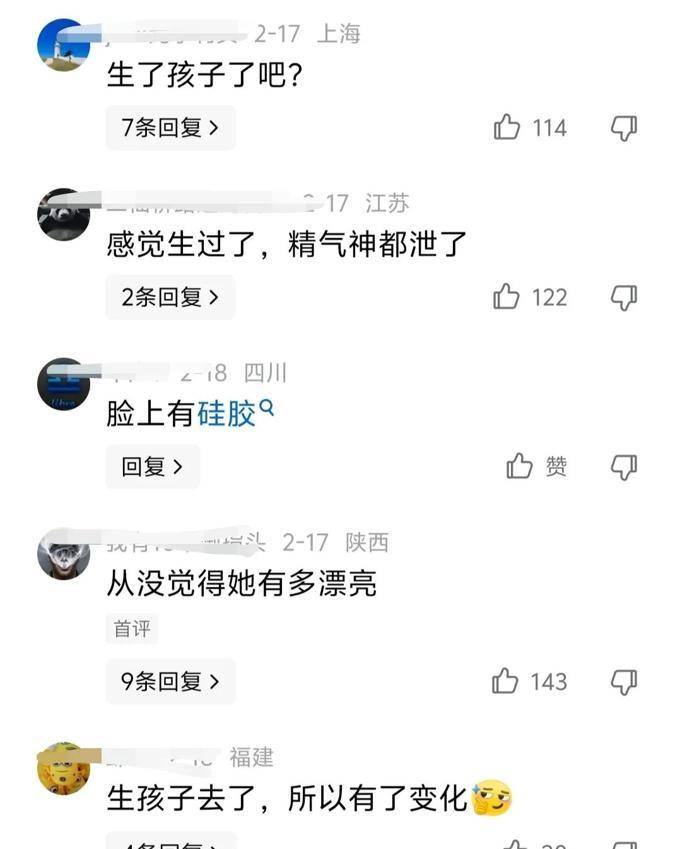The height and width of the screenshot is (849, 680).
Task: Dislike the comment 感觉生过了，精气神都泄了
Action: click(624, 297)
